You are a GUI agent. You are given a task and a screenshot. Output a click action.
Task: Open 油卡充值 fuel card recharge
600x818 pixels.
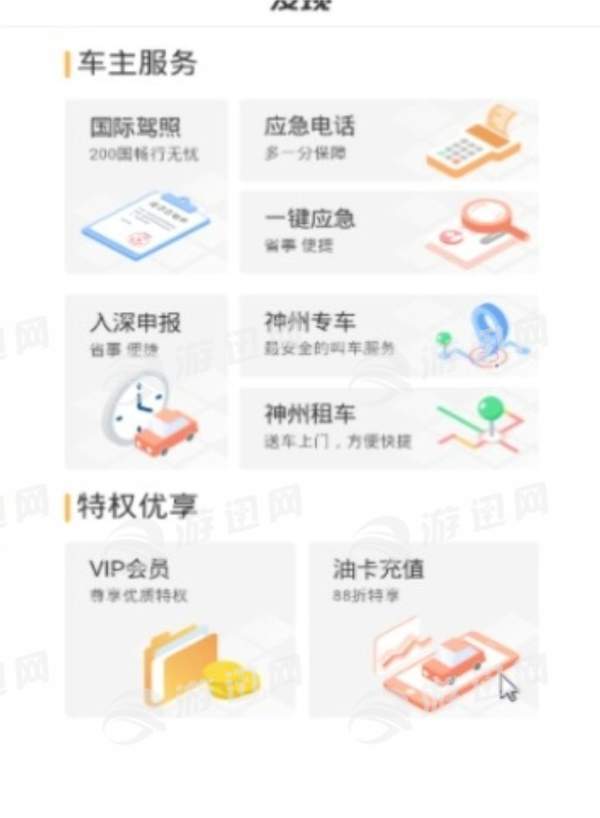(x=423, y=630)
